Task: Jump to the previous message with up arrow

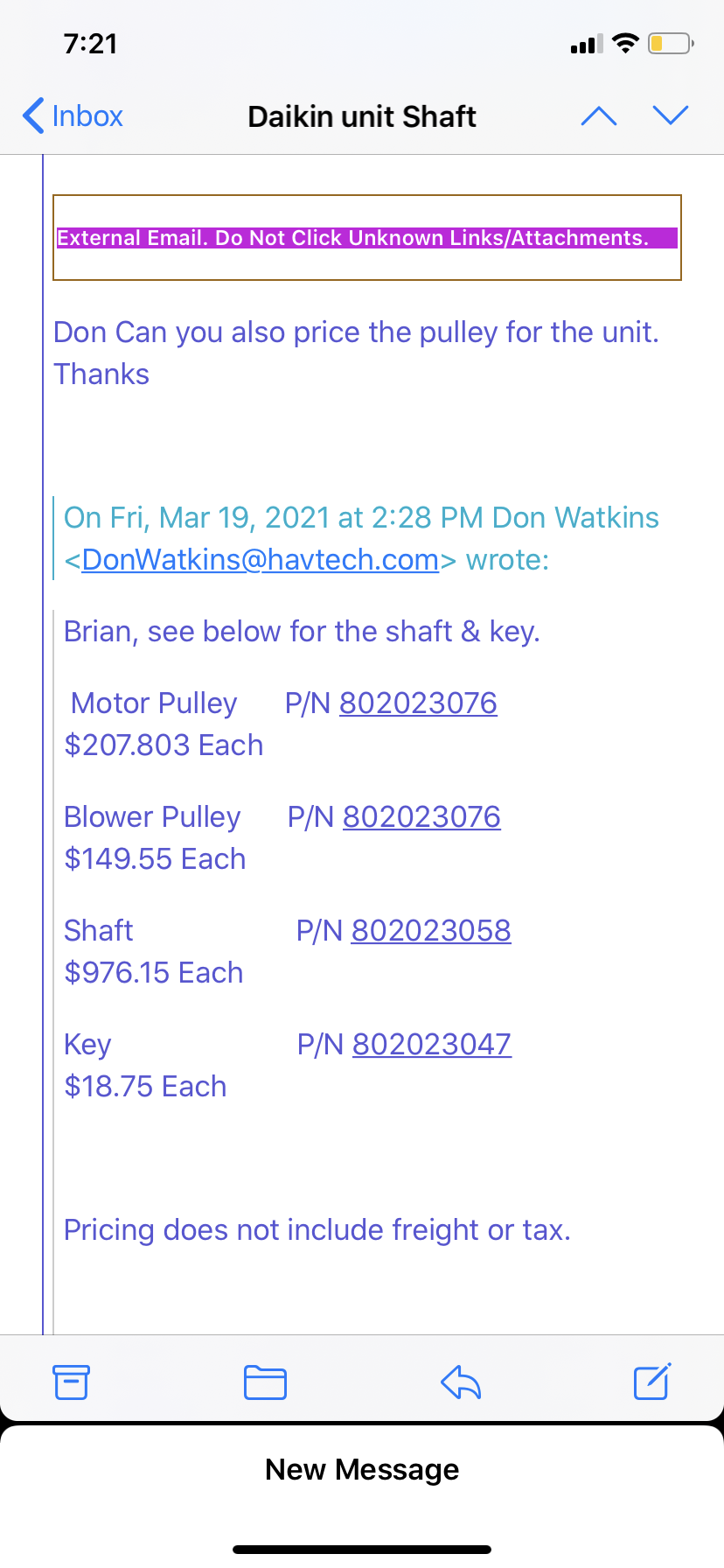Action: coord(599,116)
